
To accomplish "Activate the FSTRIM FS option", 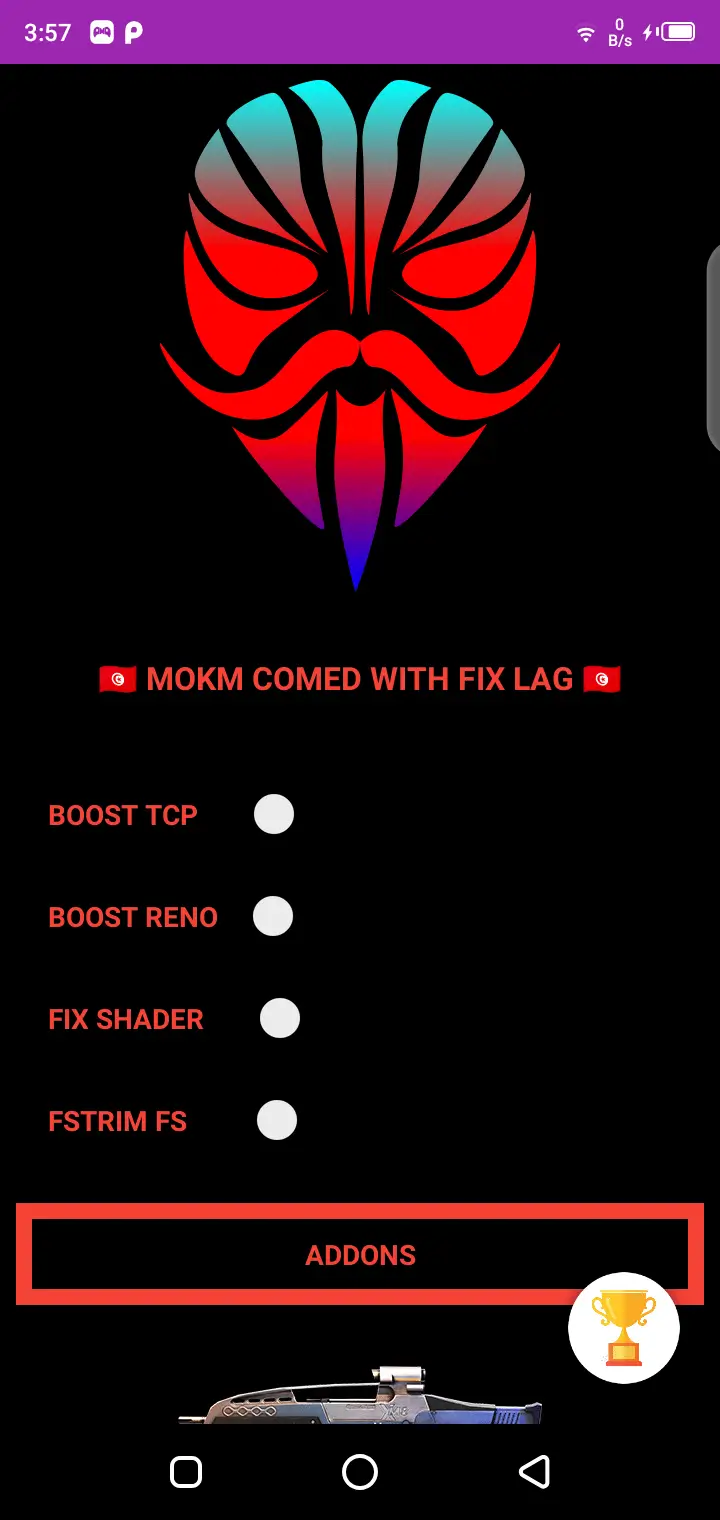I will [277, 1120].
